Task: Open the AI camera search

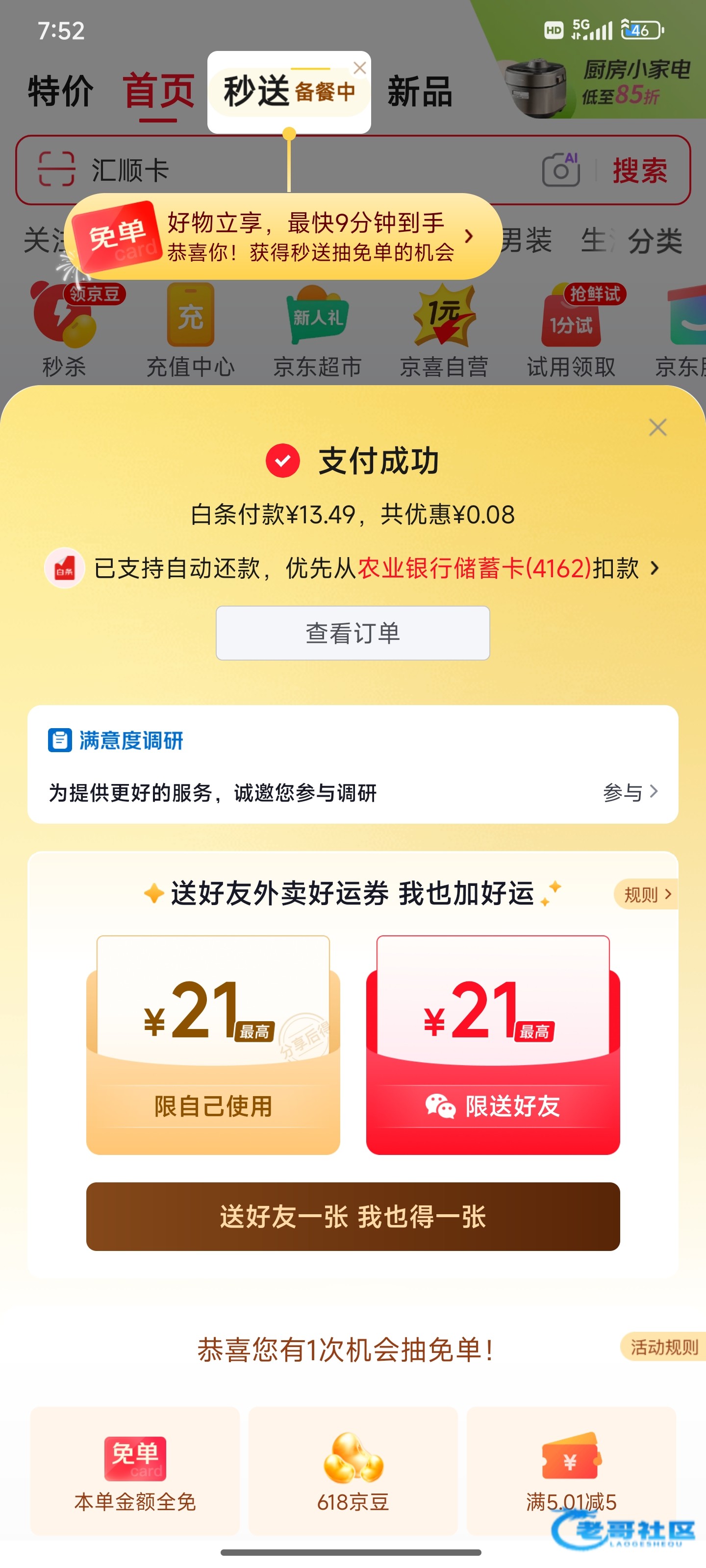Action: pyautogui.click(x=560, y=170)
